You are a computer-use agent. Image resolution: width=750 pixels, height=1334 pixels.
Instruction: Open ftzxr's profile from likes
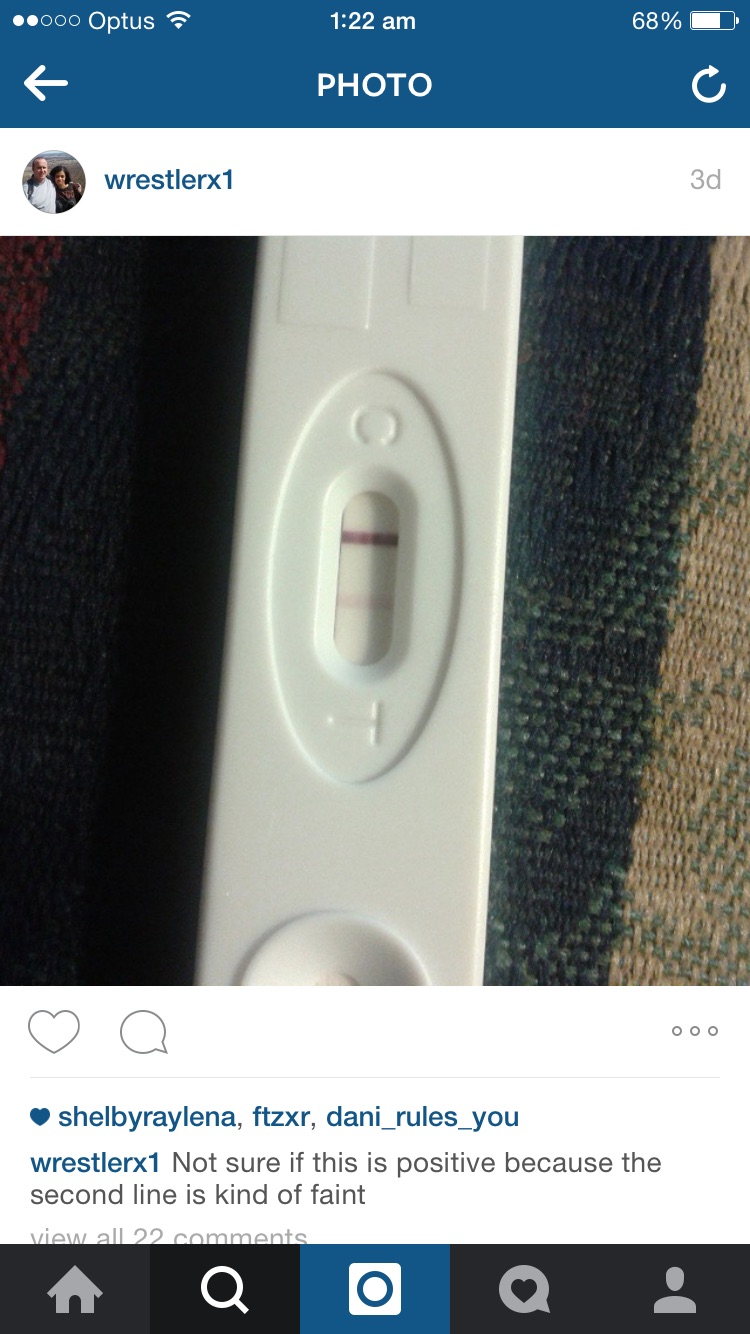(x=280, y=1116)
